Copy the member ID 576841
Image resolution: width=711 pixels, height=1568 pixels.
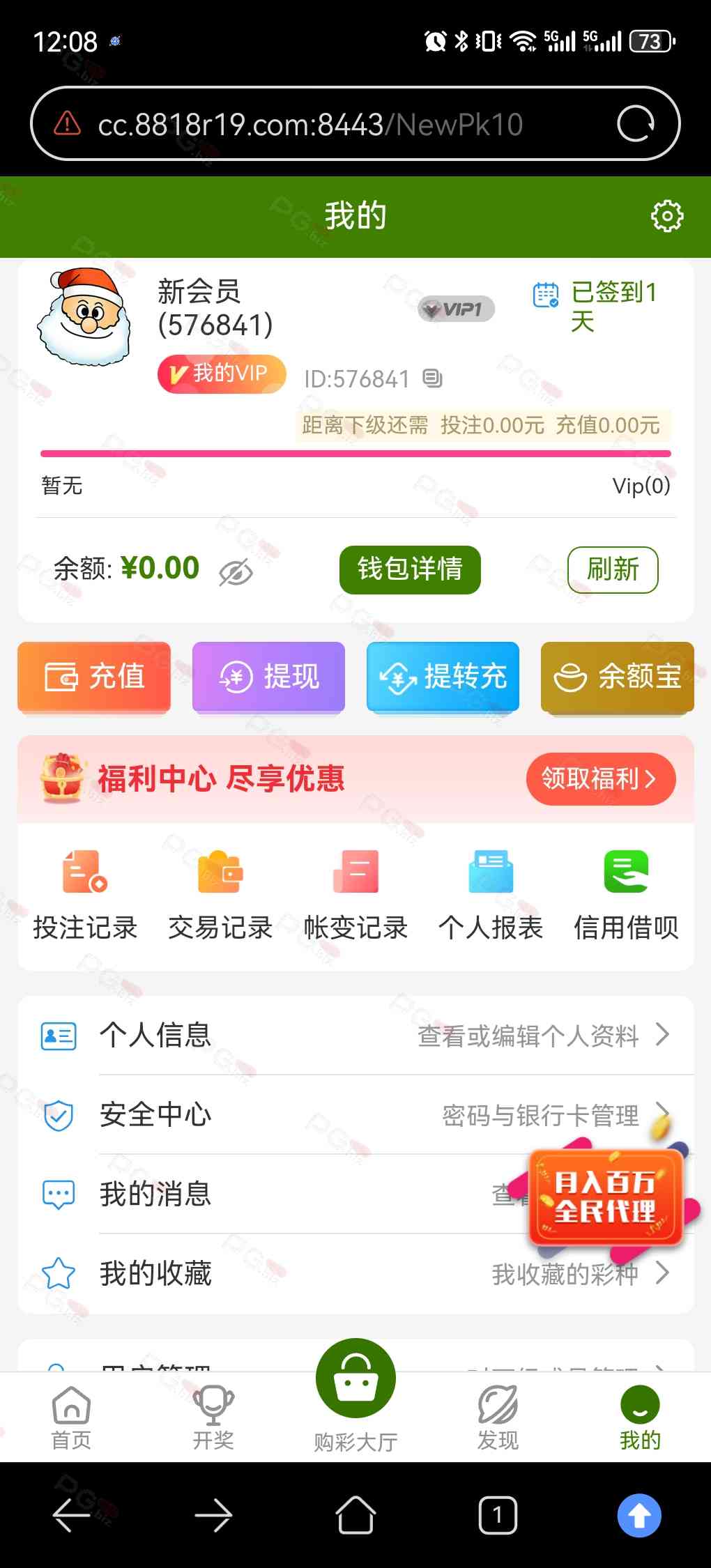coord(433,378)
